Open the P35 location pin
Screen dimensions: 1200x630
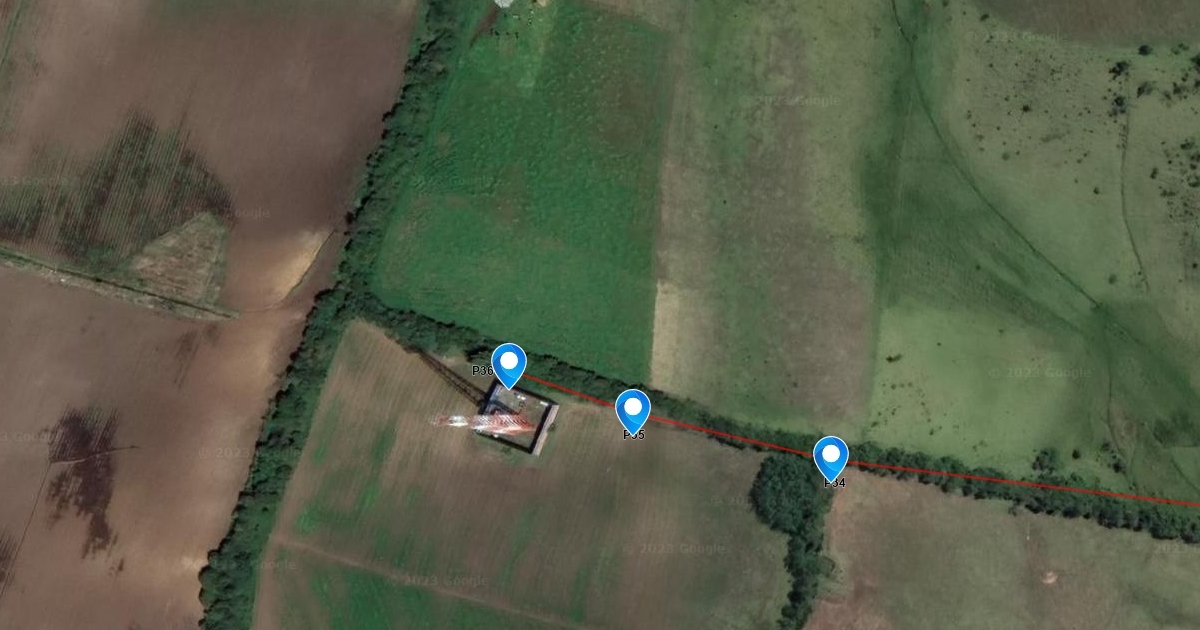633,410
